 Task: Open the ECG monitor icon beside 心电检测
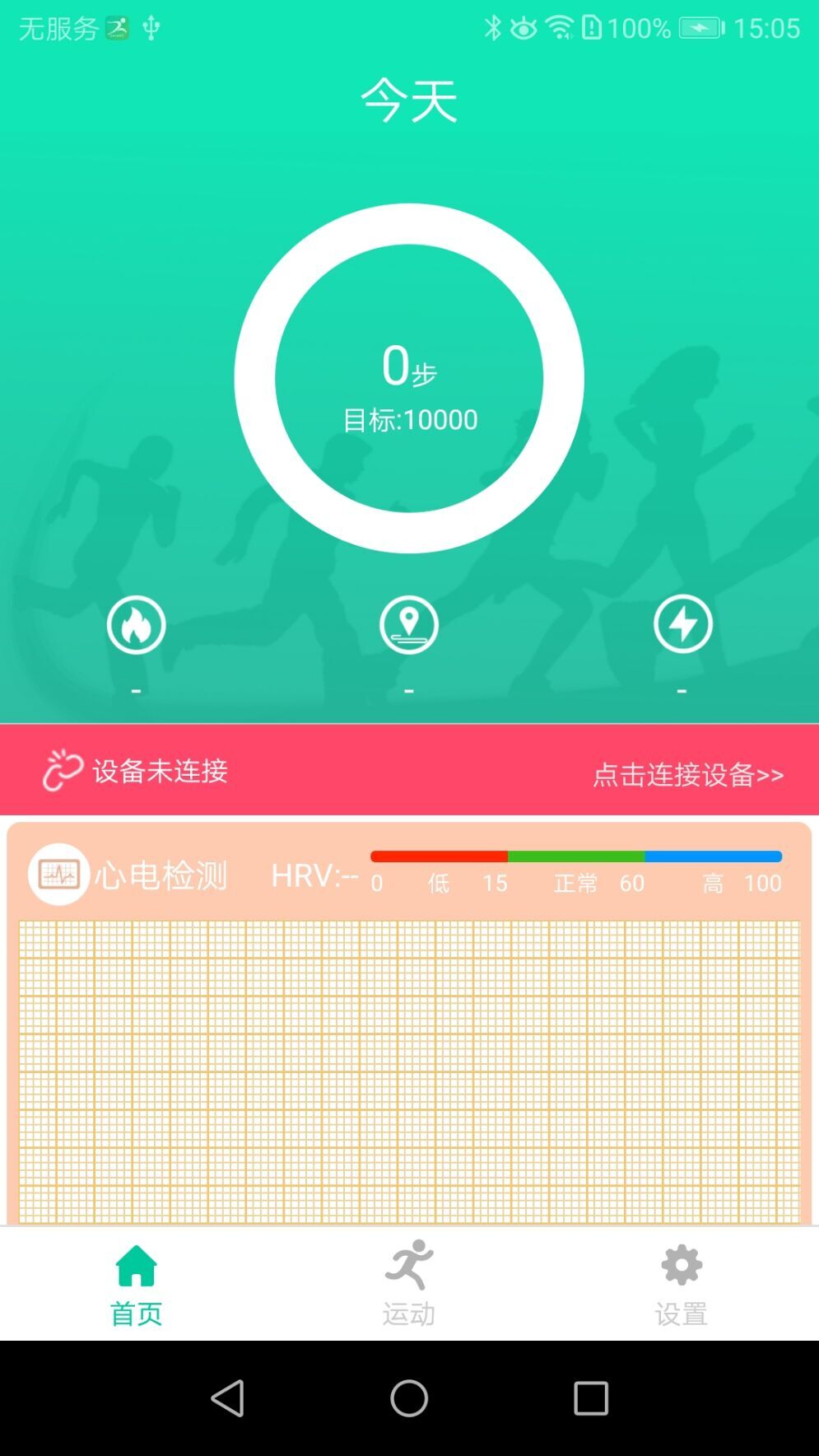coord(58,875)
